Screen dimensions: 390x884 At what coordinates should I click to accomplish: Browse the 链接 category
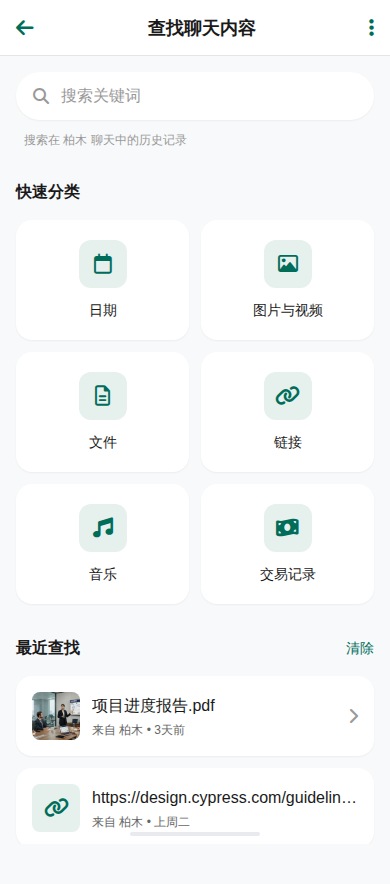point(287,412)
